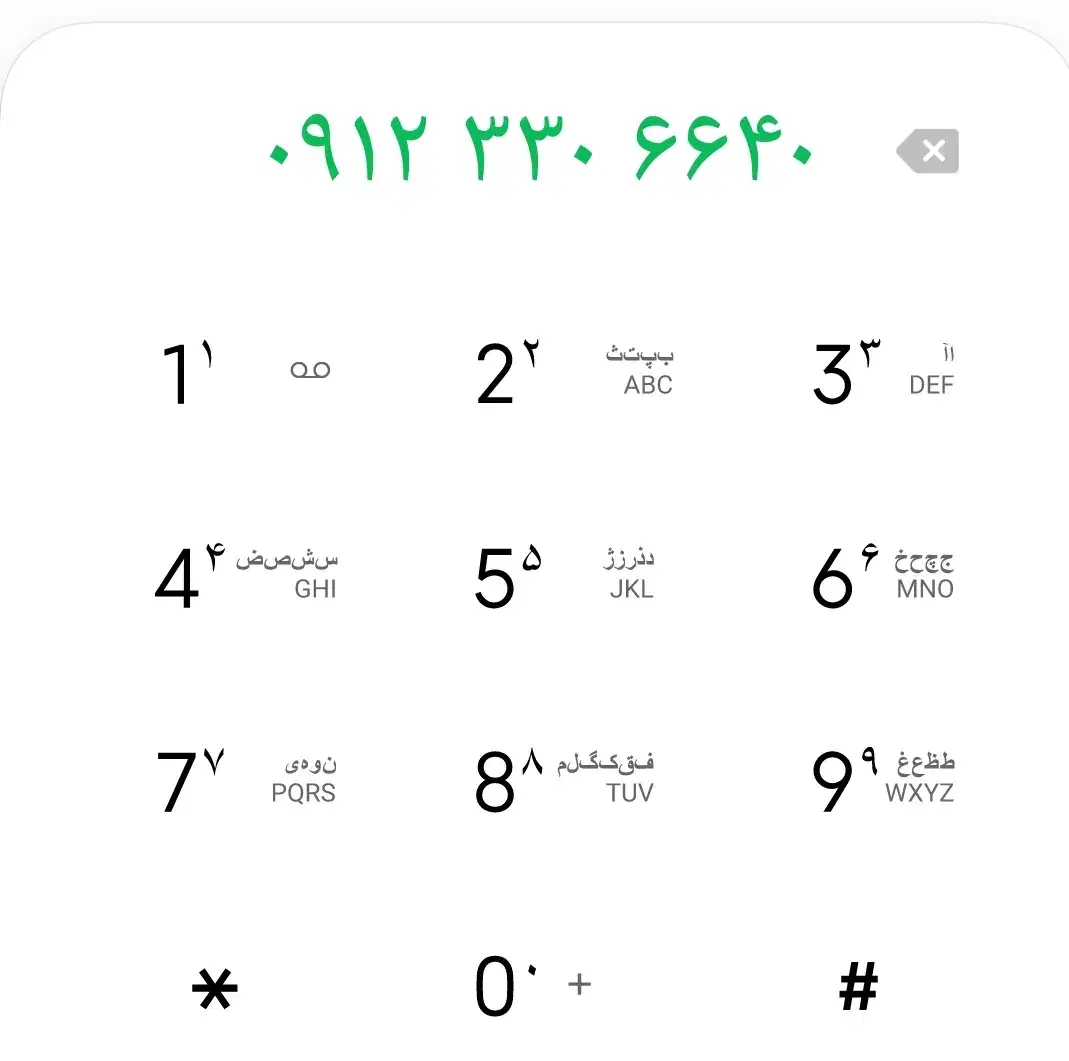Enter digit 7 (PQRS)
Screen dimensions: 1069x1061
tap(245, 782)
